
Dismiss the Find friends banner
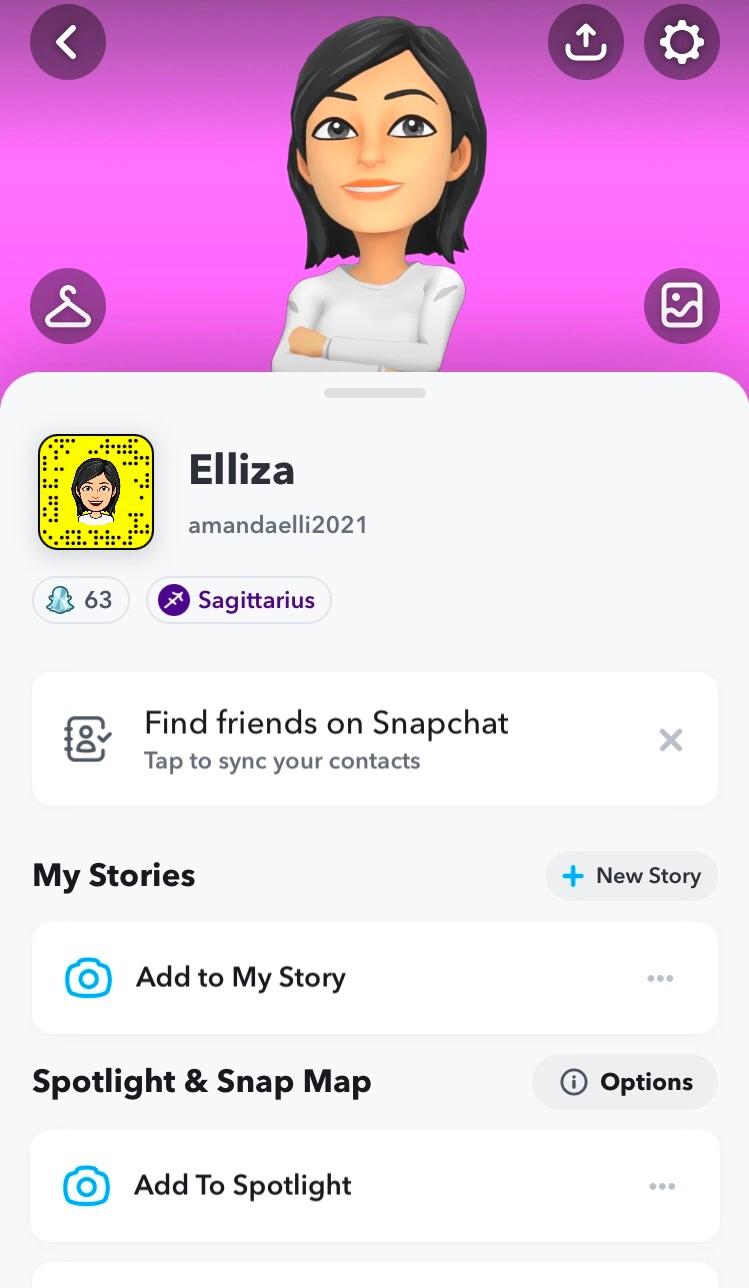click(x=670, y=740)
